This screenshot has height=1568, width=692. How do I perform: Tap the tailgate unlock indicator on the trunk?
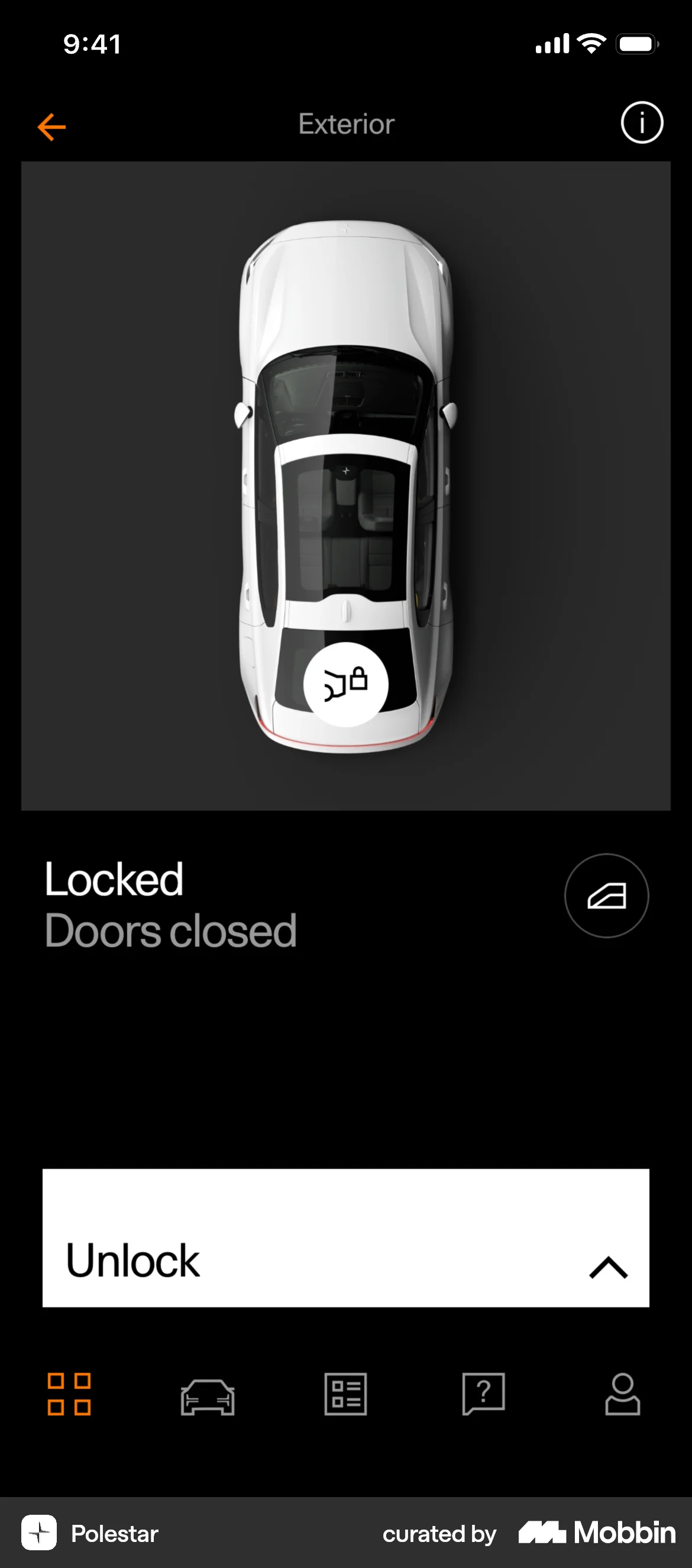[x=345, y=684]
